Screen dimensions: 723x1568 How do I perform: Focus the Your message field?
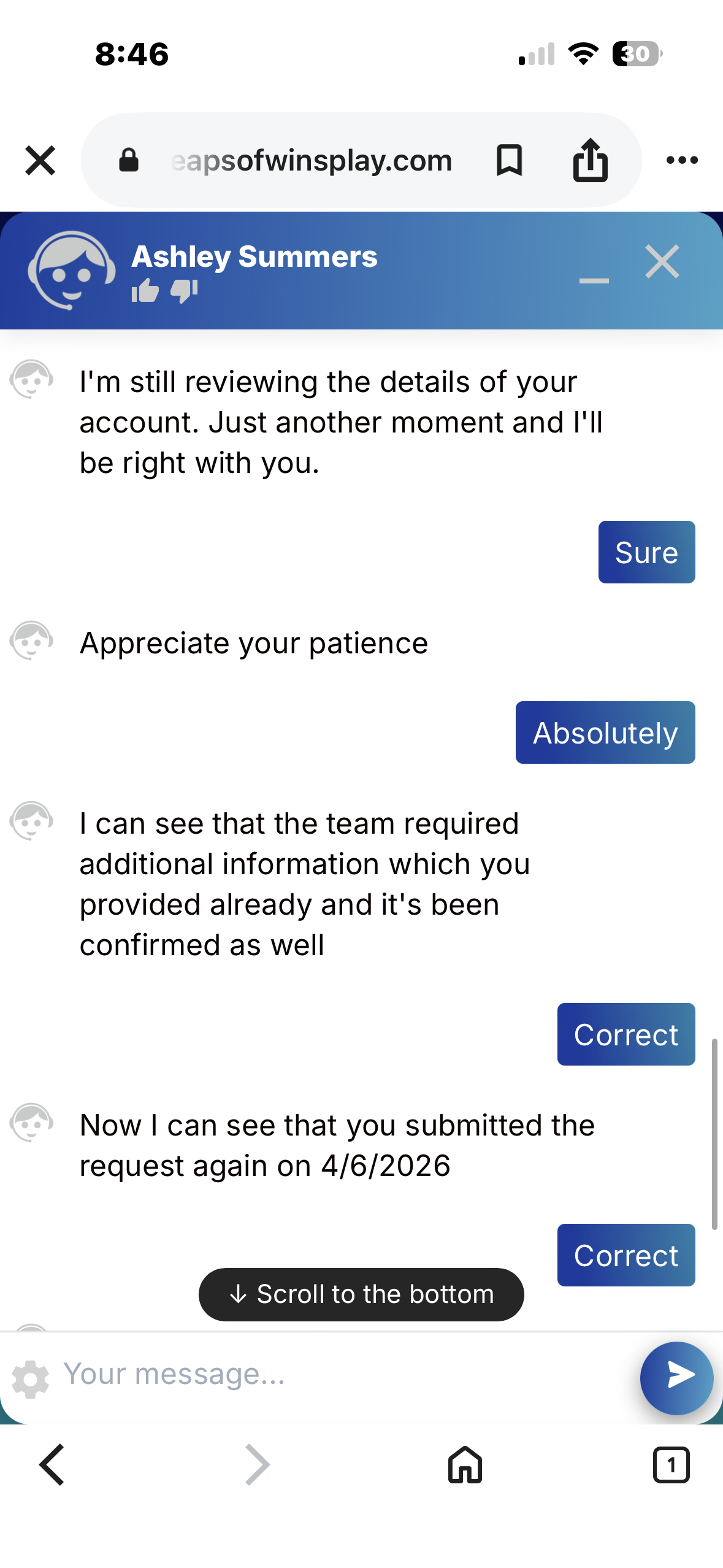tap(343, 1374)
